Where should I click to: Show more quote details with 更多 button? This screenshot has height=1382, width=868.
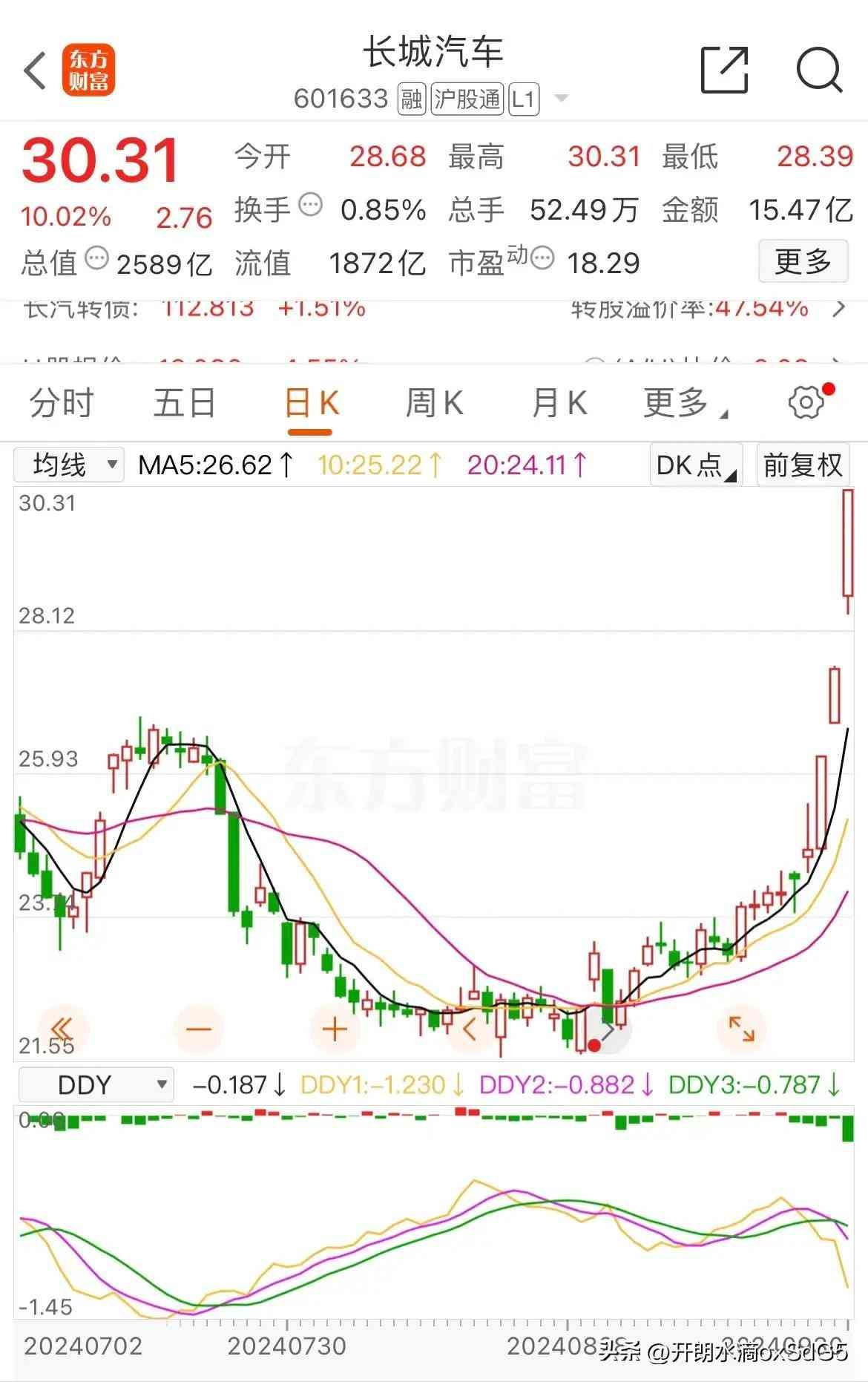click(x=803, y=261)
